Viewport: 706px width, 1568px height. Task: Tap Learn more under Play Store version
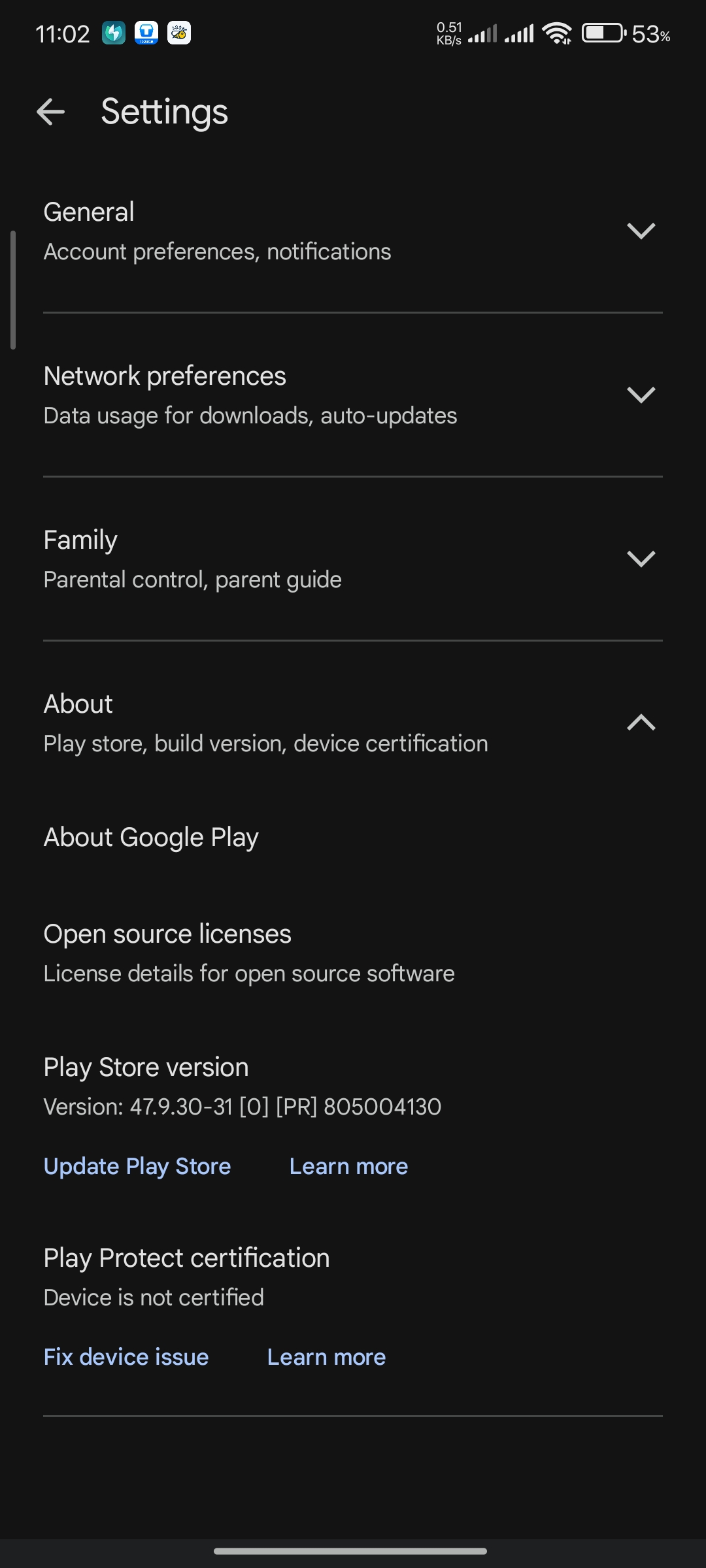click(x=348, y=1166)
